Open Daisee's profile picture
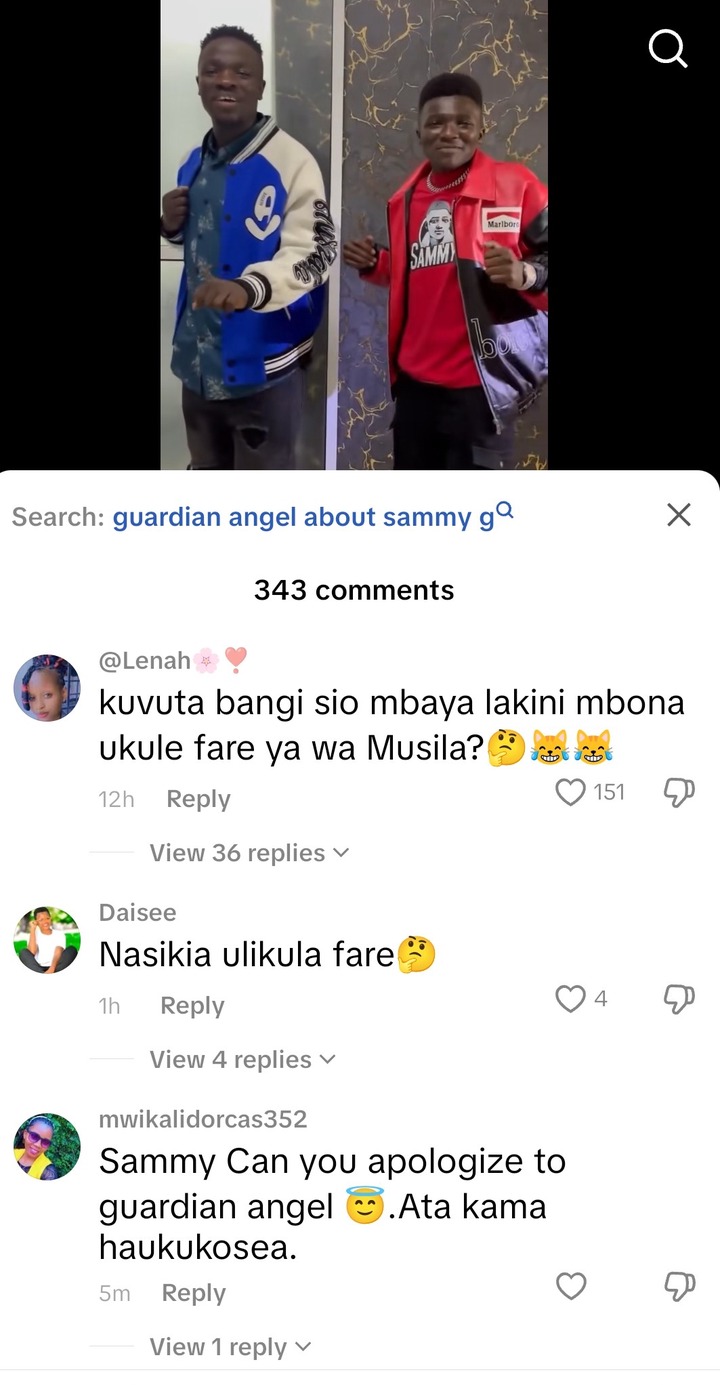The width and height of the screenshot is (720, 1385). 47,940
